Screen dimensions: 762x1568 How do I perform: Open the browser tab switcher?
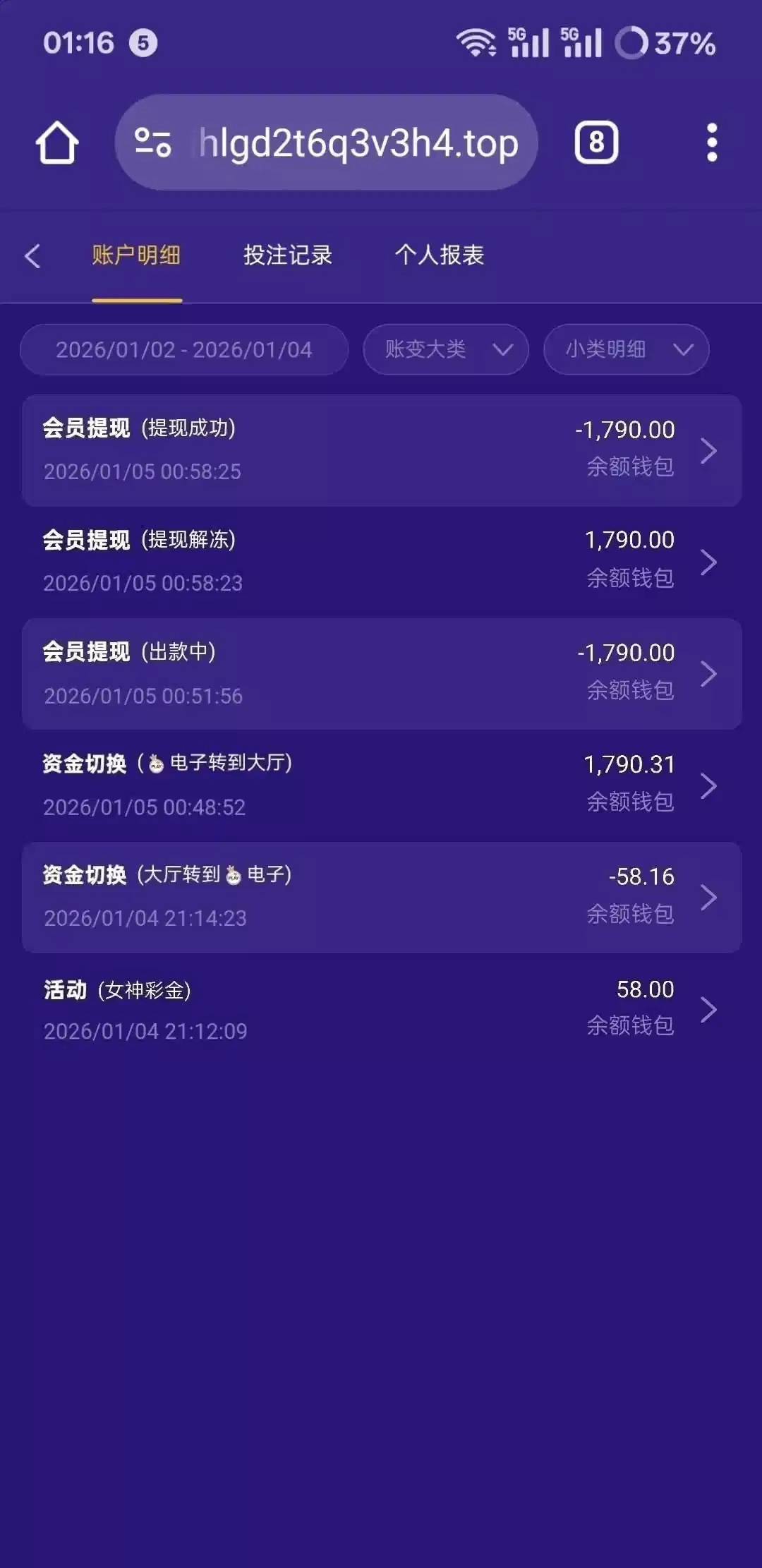596,143
